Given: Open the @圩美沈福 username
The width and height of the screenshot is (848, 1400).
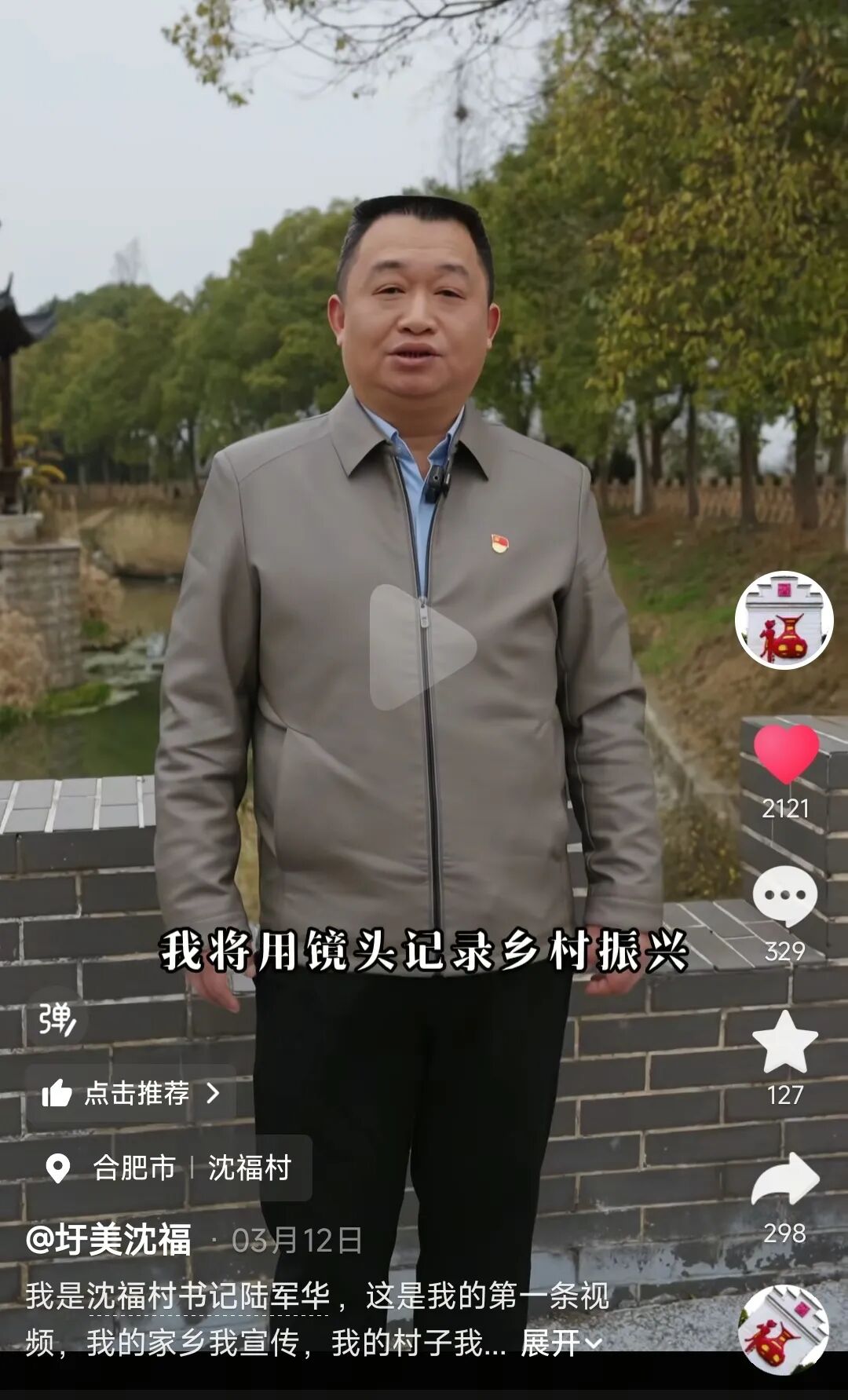Looking at the screenshot, I should pos(108,1240).
